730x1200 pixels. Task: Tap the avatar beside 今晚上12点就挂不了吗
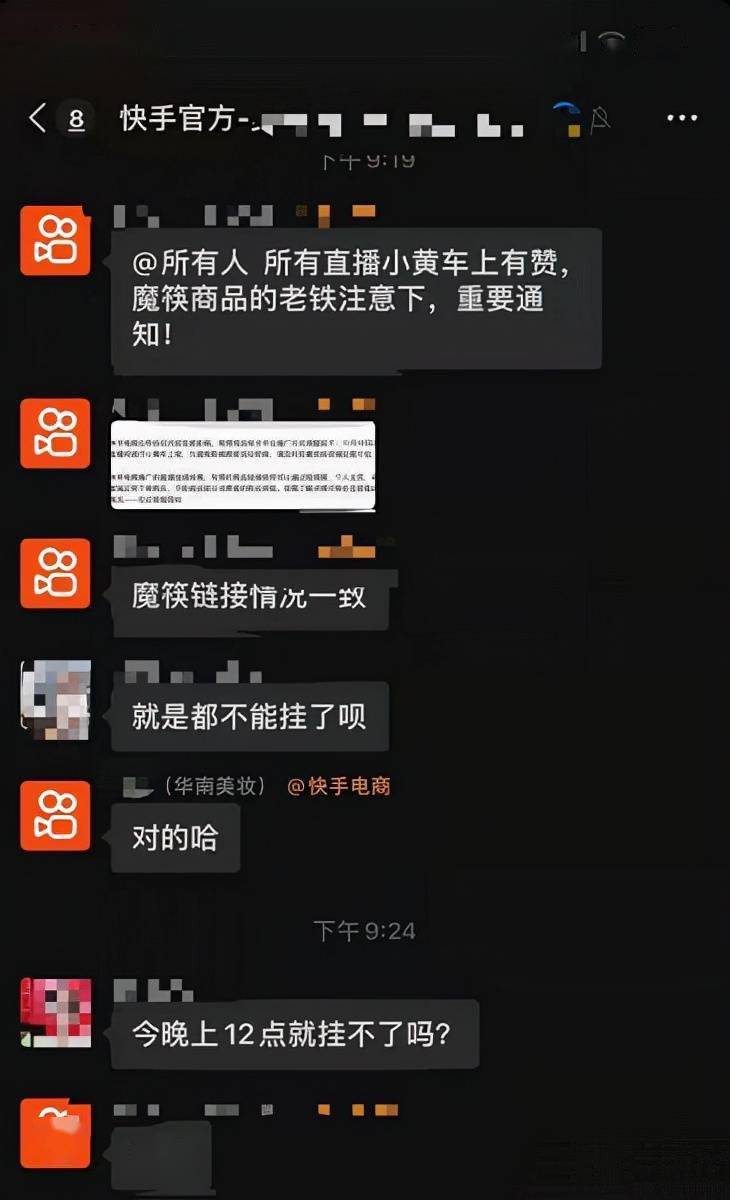[55, 1013]
